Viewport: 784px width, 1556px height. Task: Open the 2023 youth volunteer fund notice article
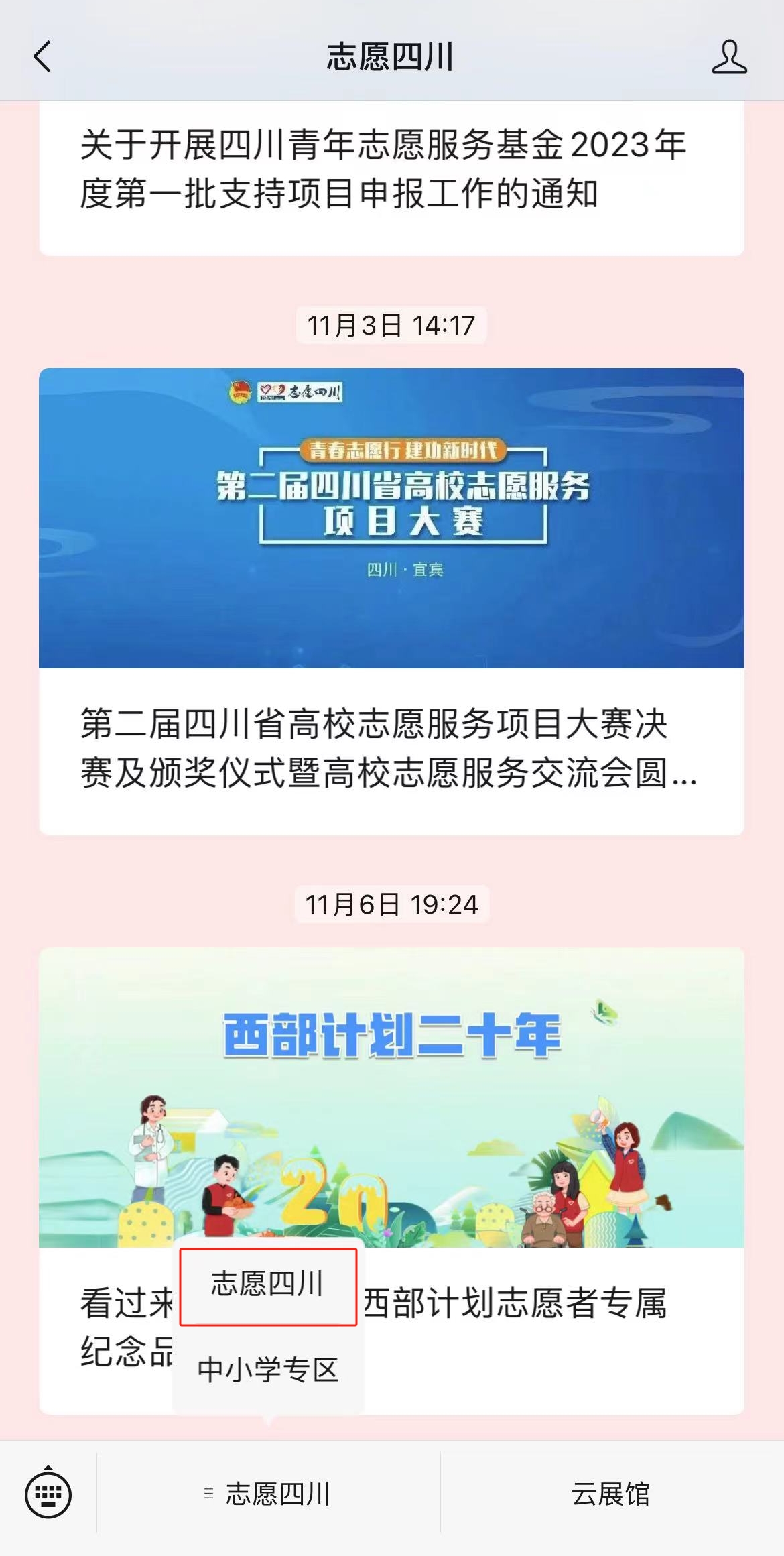click(x=391, y=170)
